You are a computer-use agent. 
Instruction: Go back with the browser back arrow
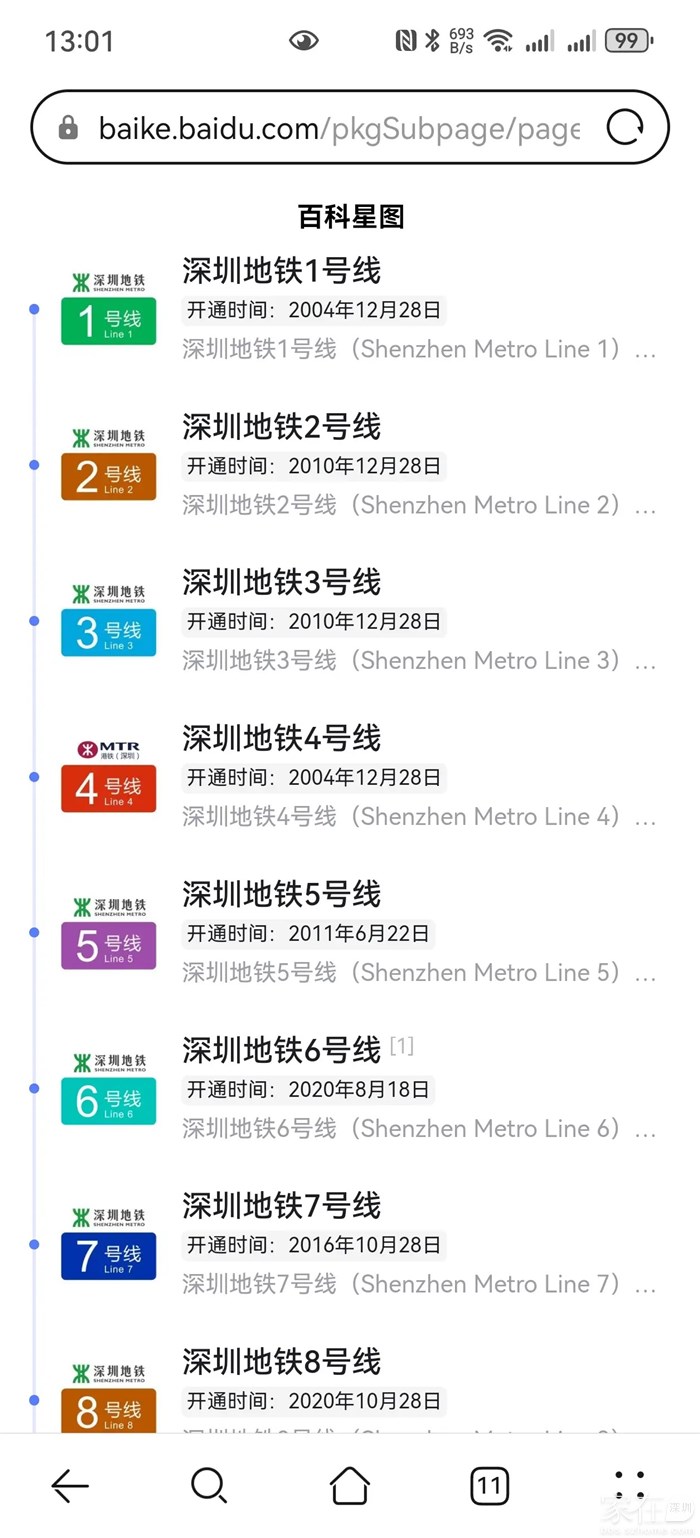pos(70,1486)
